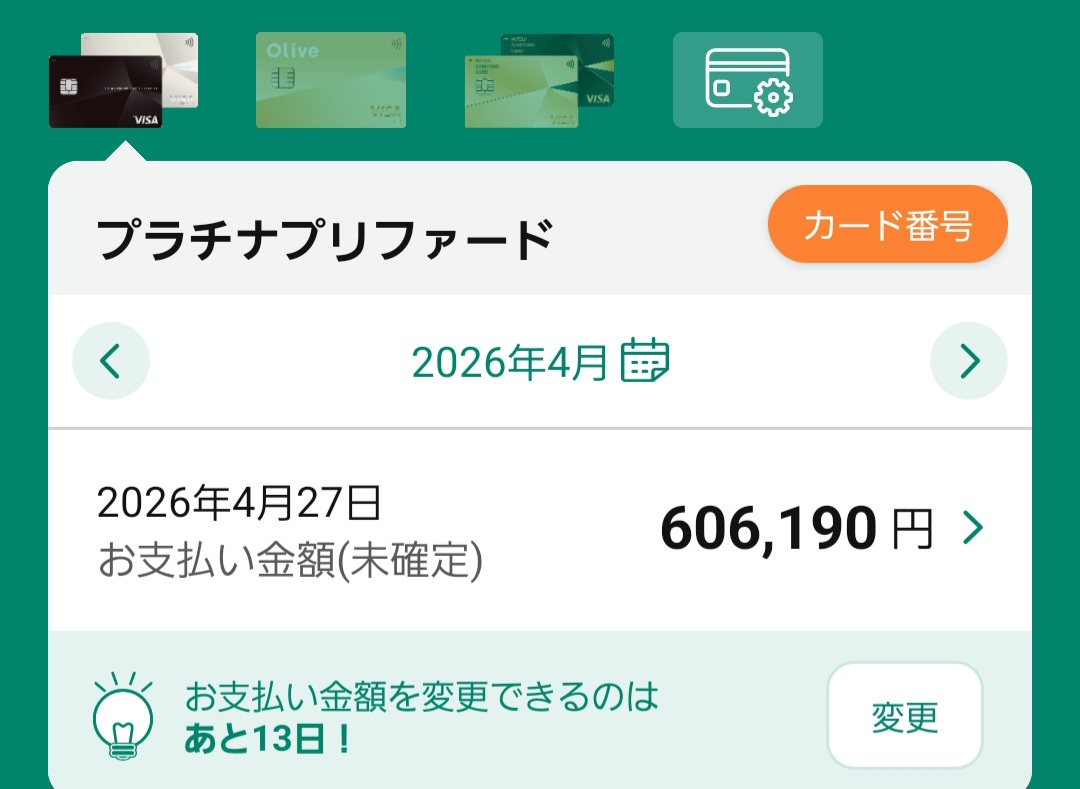The height and width of the screenshot is (789, 1080).
Task: Show the card number (カード番号)
Action: 887,225
